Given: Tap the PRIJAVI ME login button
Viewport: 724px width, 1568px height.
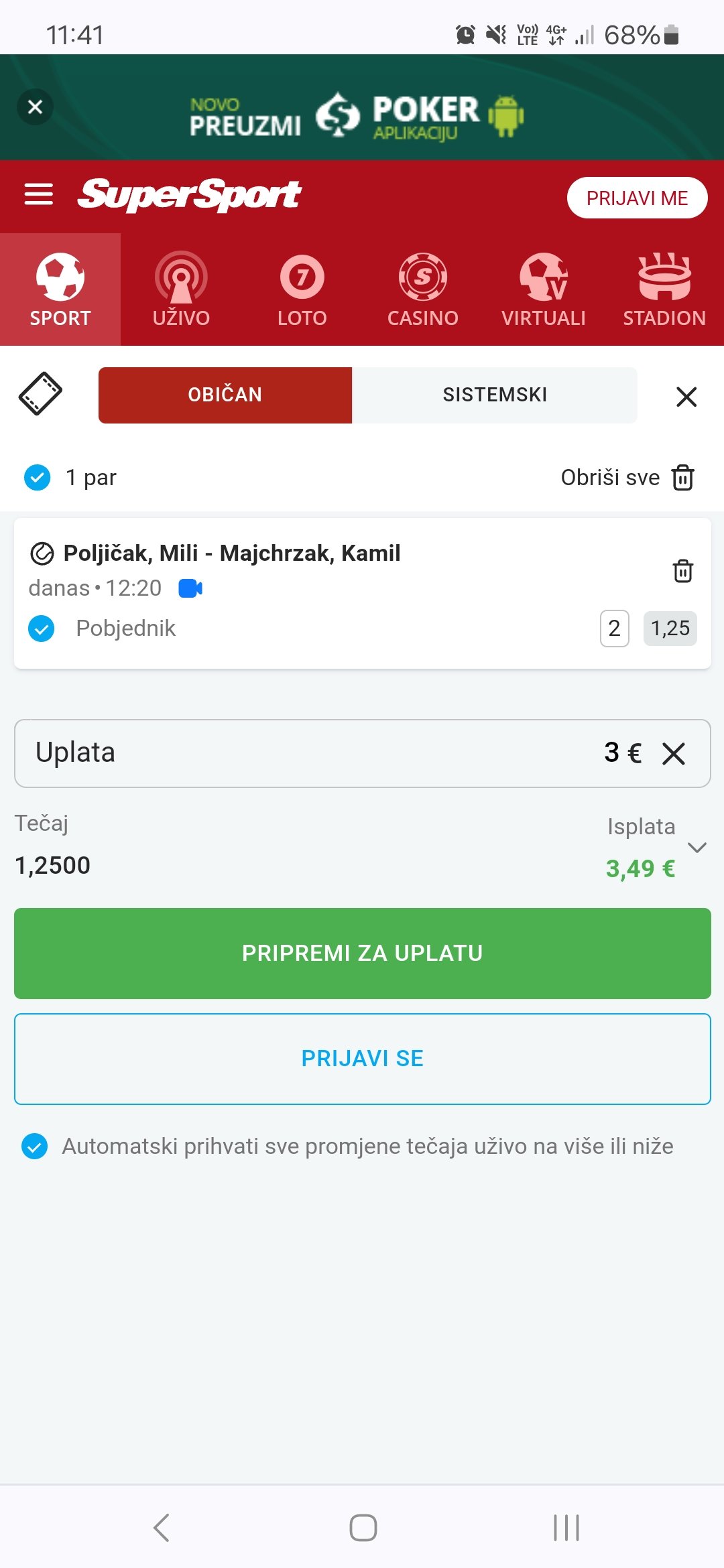Looking at the screenshot, I should click(637, 198).
